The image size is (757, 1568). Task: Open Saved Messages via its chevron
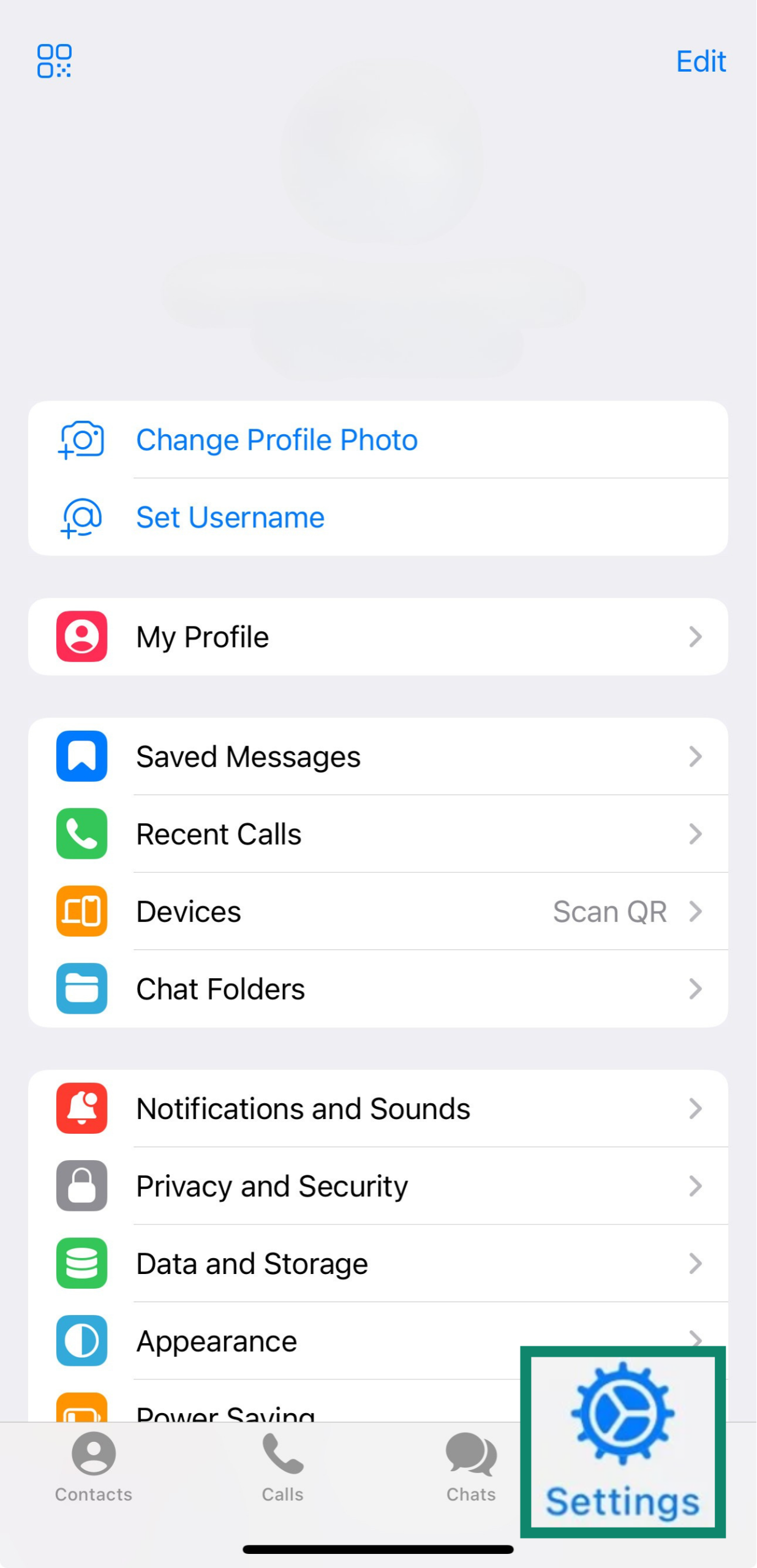point(695,756)
